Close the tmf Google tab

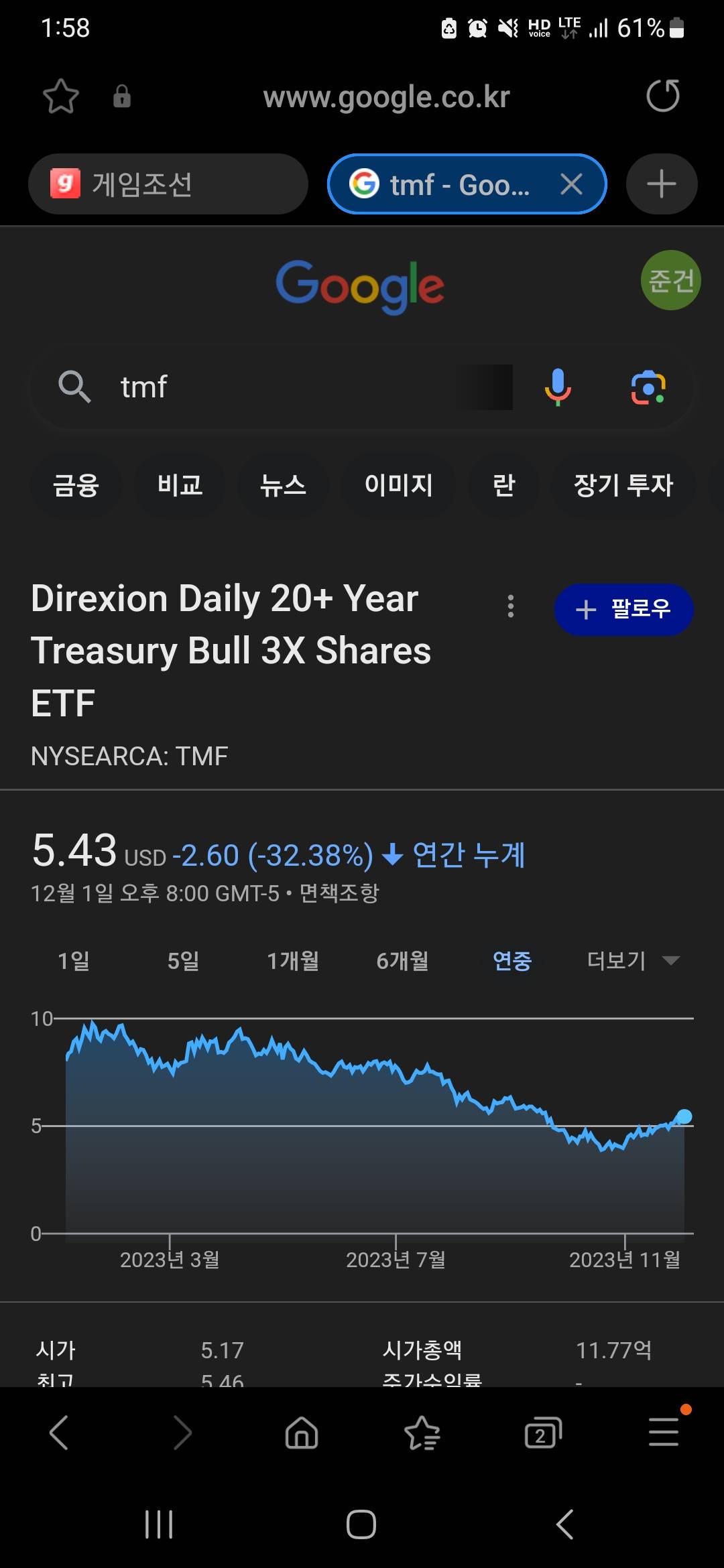[571, 184]
